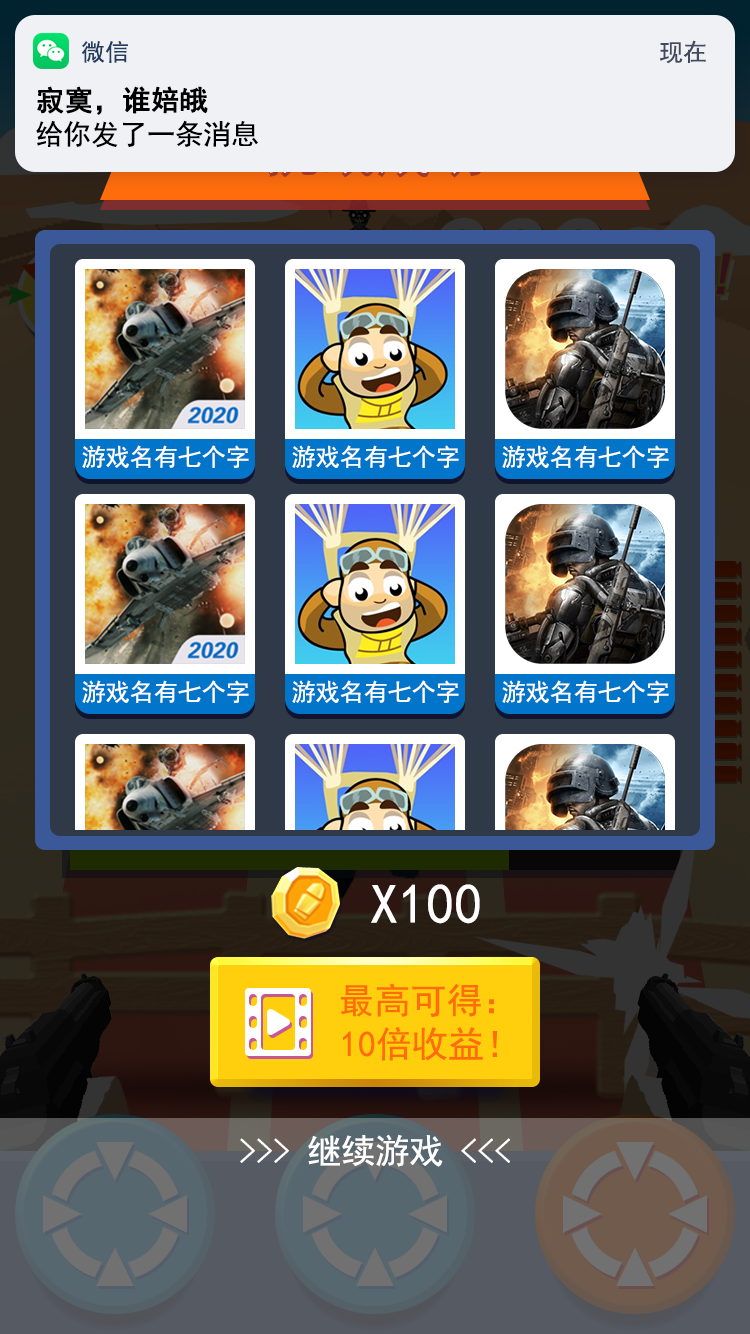This screenshot has height=1334, width=750.
Task: Open the helmeted soldier game in top row
Action: [x=585, y=369]
